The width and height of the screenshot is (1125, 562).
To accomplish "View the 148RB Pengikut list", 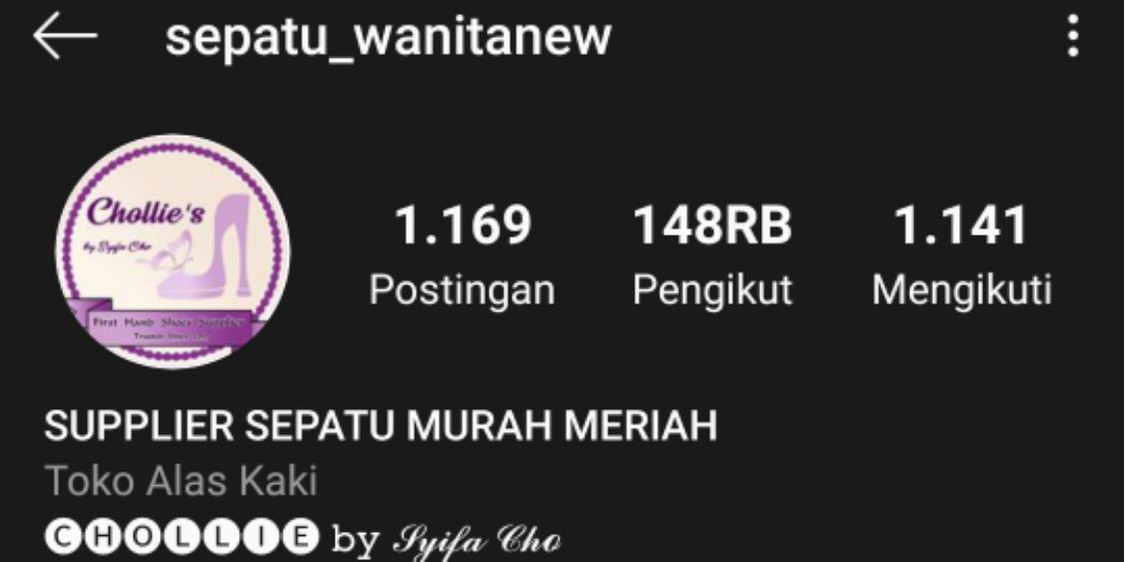I will click(712, 254).
